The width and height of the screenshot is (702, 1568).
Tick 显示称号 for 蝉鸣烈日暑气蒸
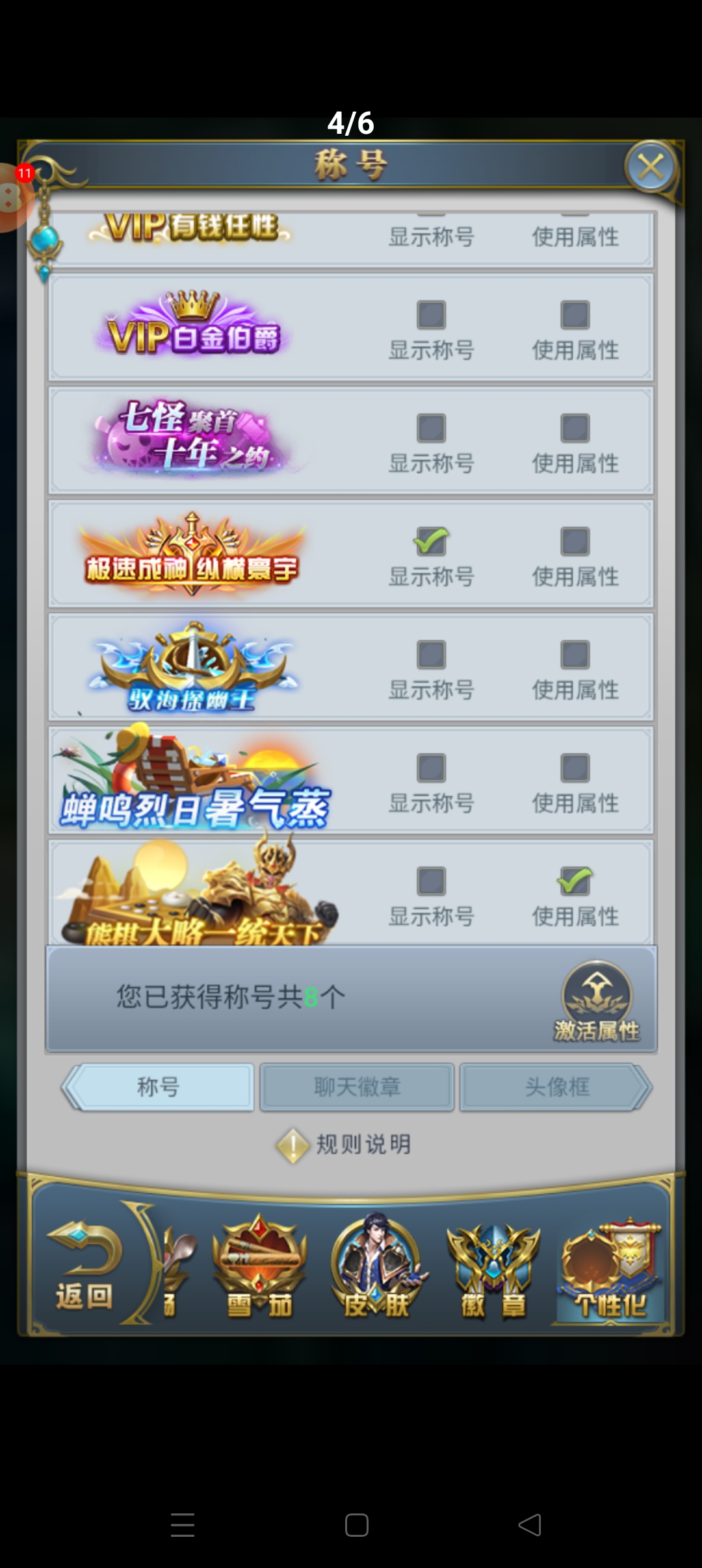click(431, 768)
